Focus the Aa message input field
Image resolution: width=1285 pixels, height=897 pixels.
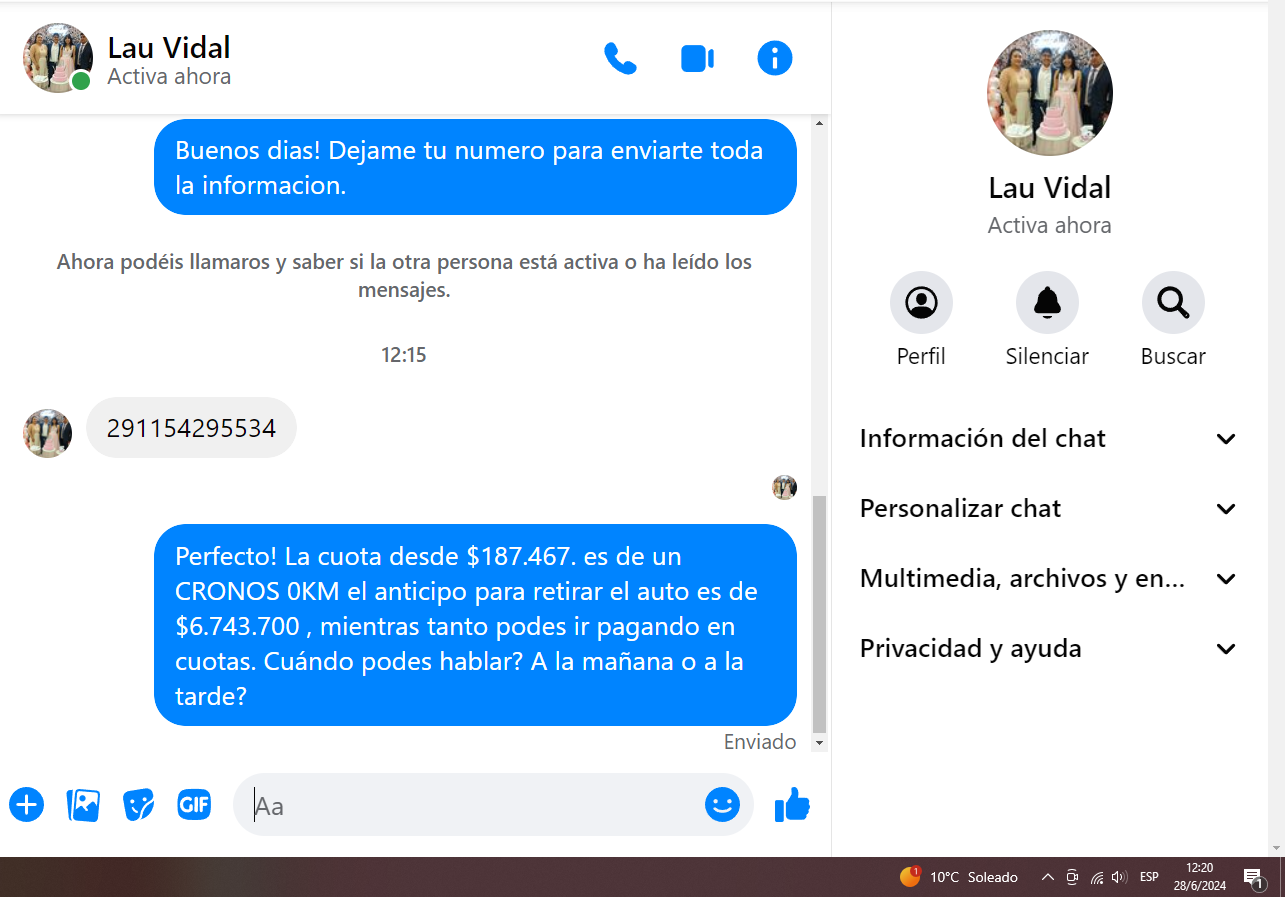tap(470, 805)
